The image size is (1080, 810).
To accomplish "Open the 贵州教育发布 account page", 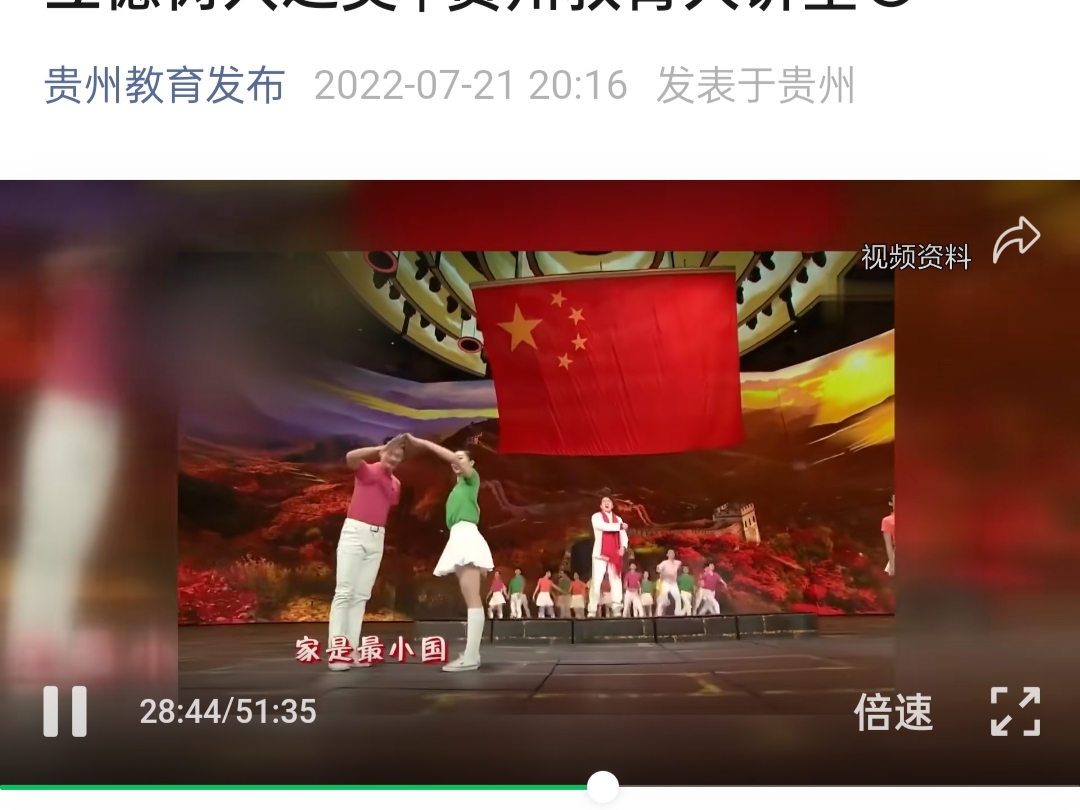I will click(165, 86).
